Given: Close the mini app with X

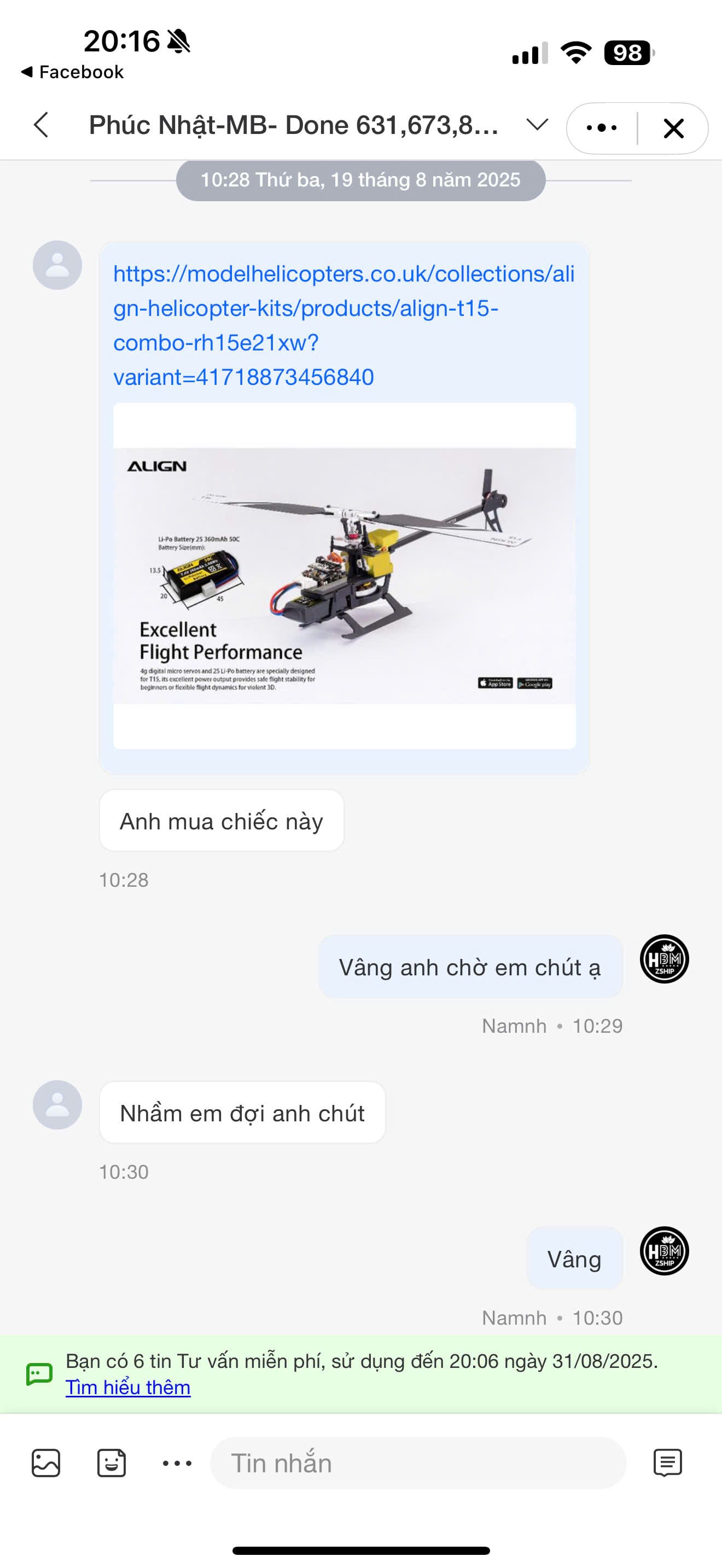Looking at the screenshot, I should tap(673, 128).
